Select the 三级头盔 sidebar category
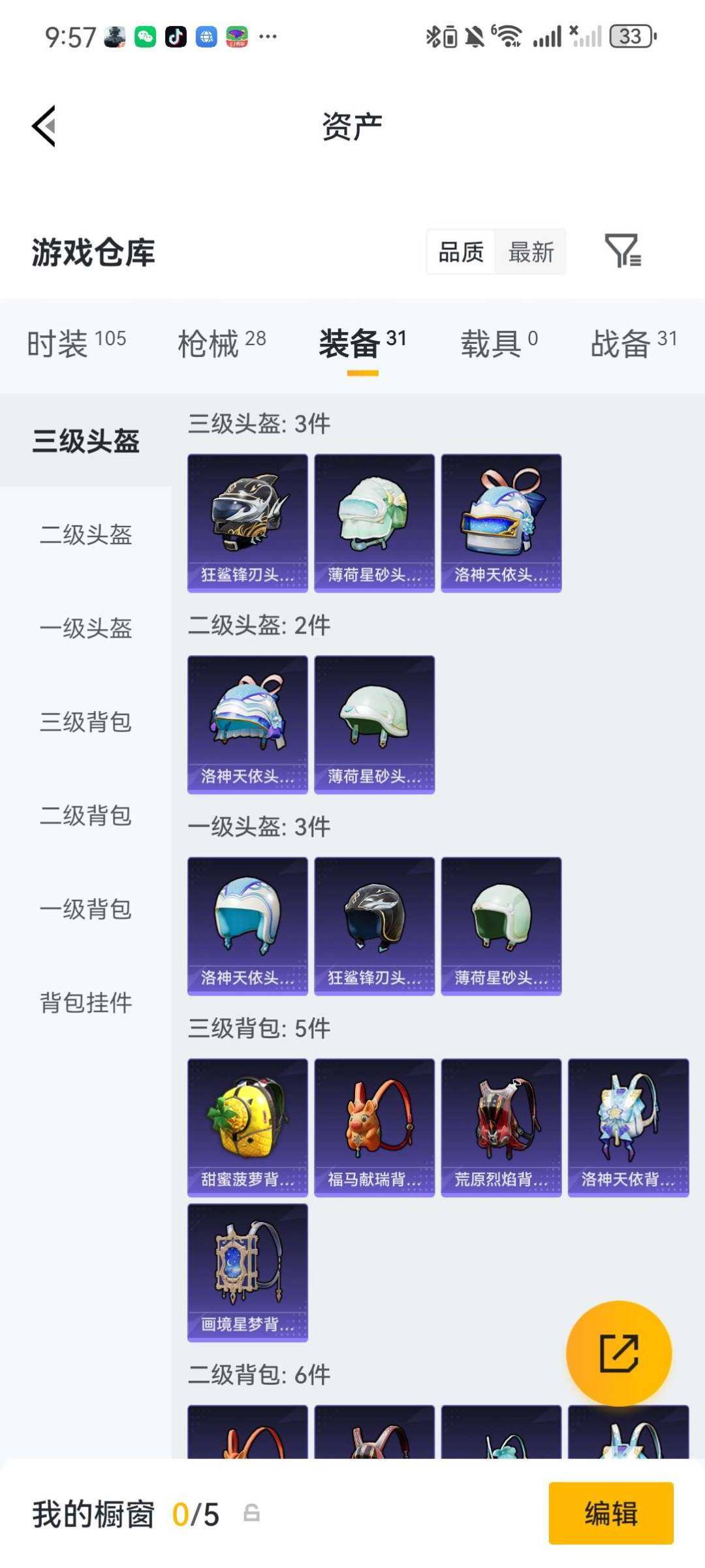The image size is (705, 1568). click(x=86, y=441)
